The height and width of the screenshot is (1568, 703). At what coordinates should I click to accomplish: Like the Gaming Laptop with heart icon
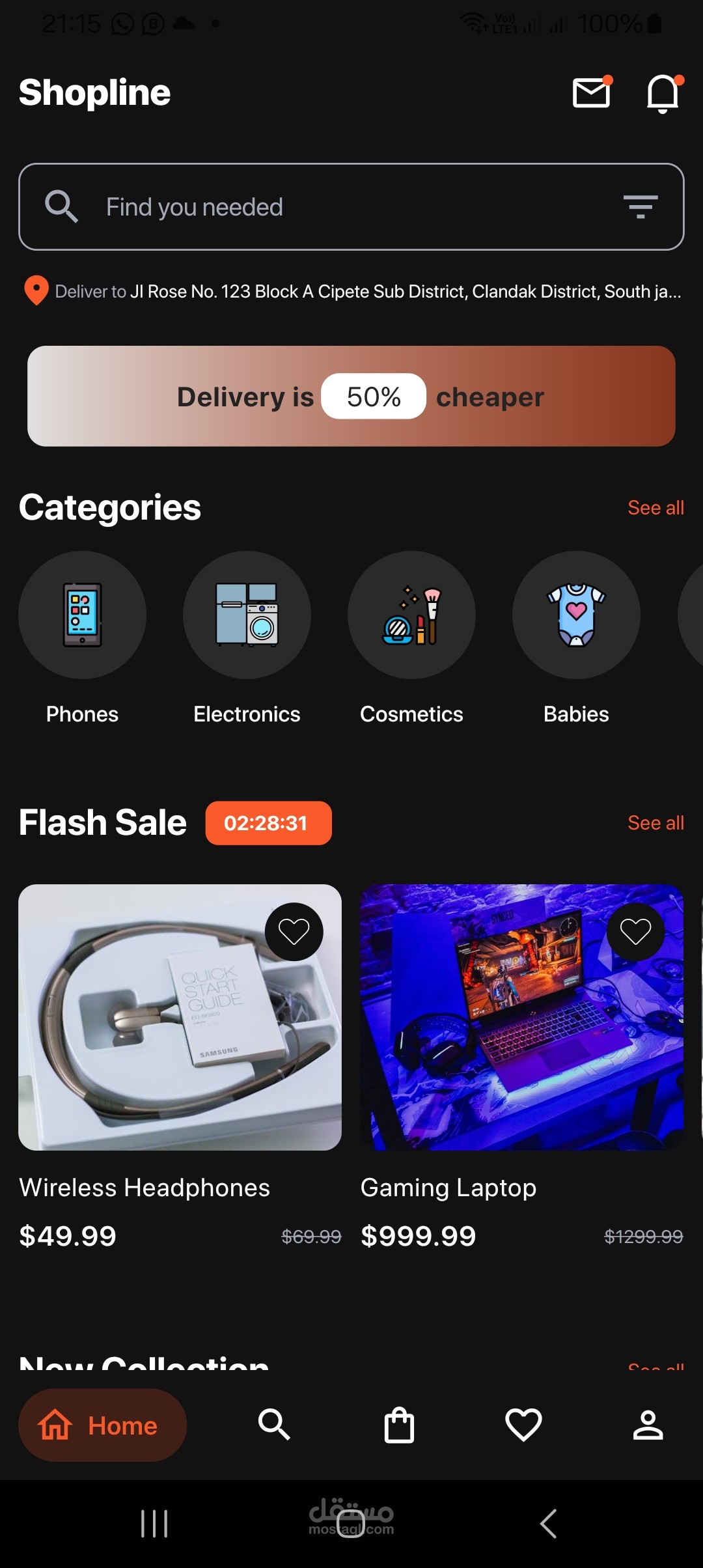tap(636, 932)
